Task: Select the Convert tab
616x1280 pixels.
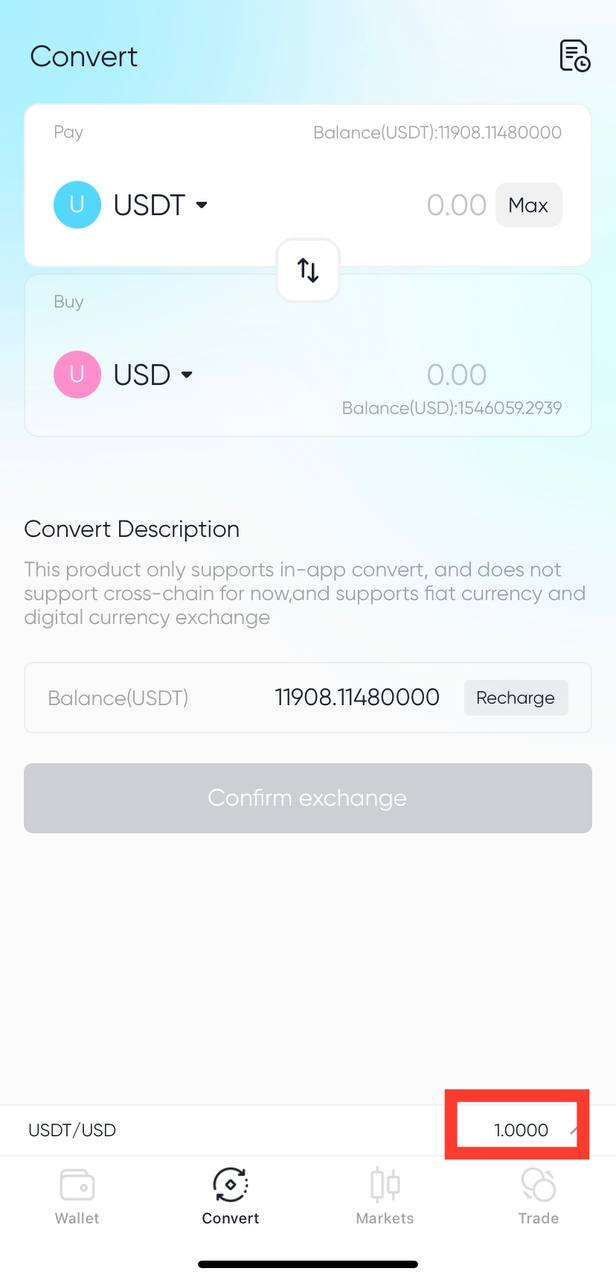Action: pyautogui.click(x=231, y=1196)
